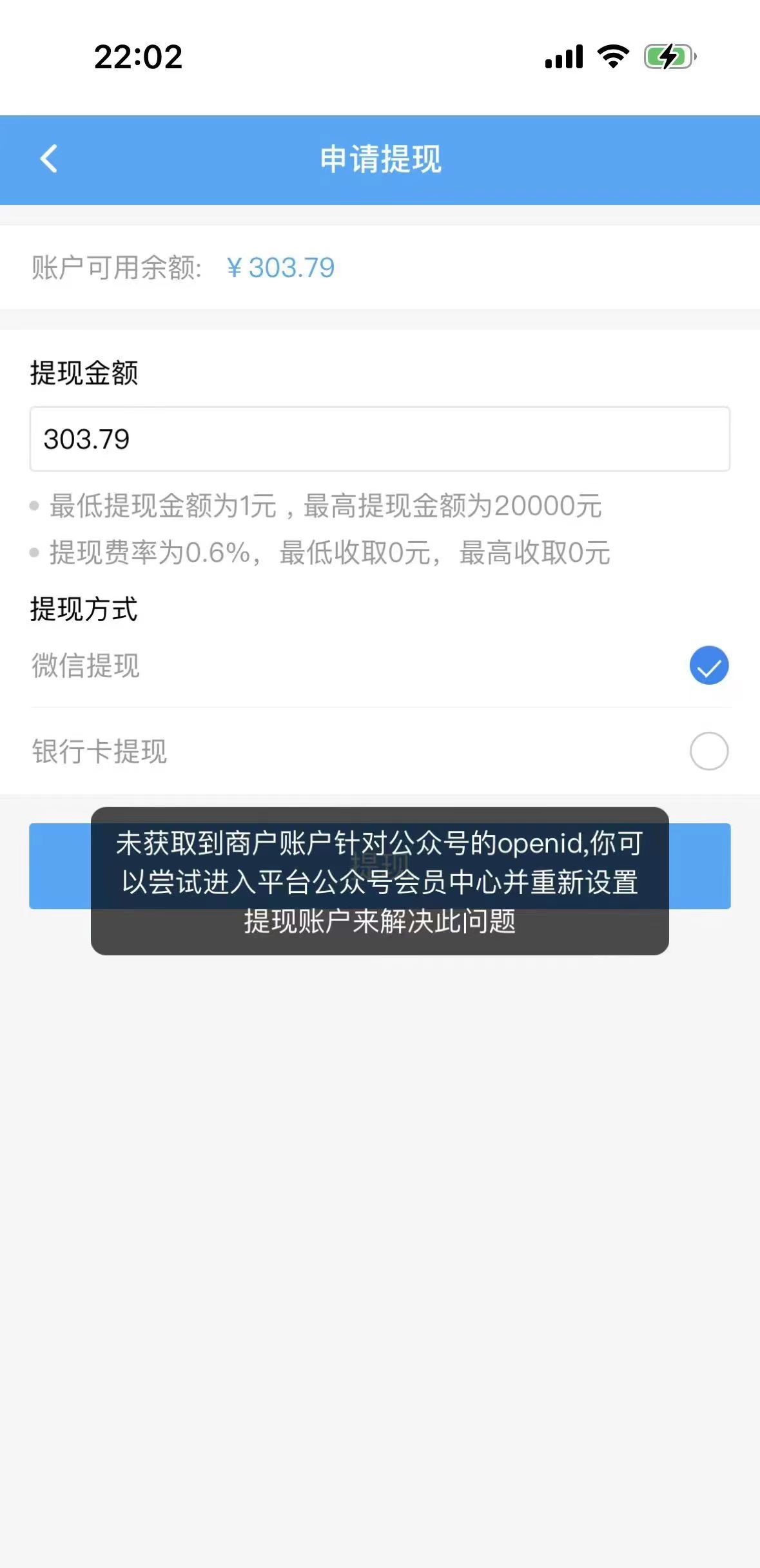Screen dimensions: 760x1568
Task: Choose 银行卡提现 withdrawal option
Action: coord(708,751)
